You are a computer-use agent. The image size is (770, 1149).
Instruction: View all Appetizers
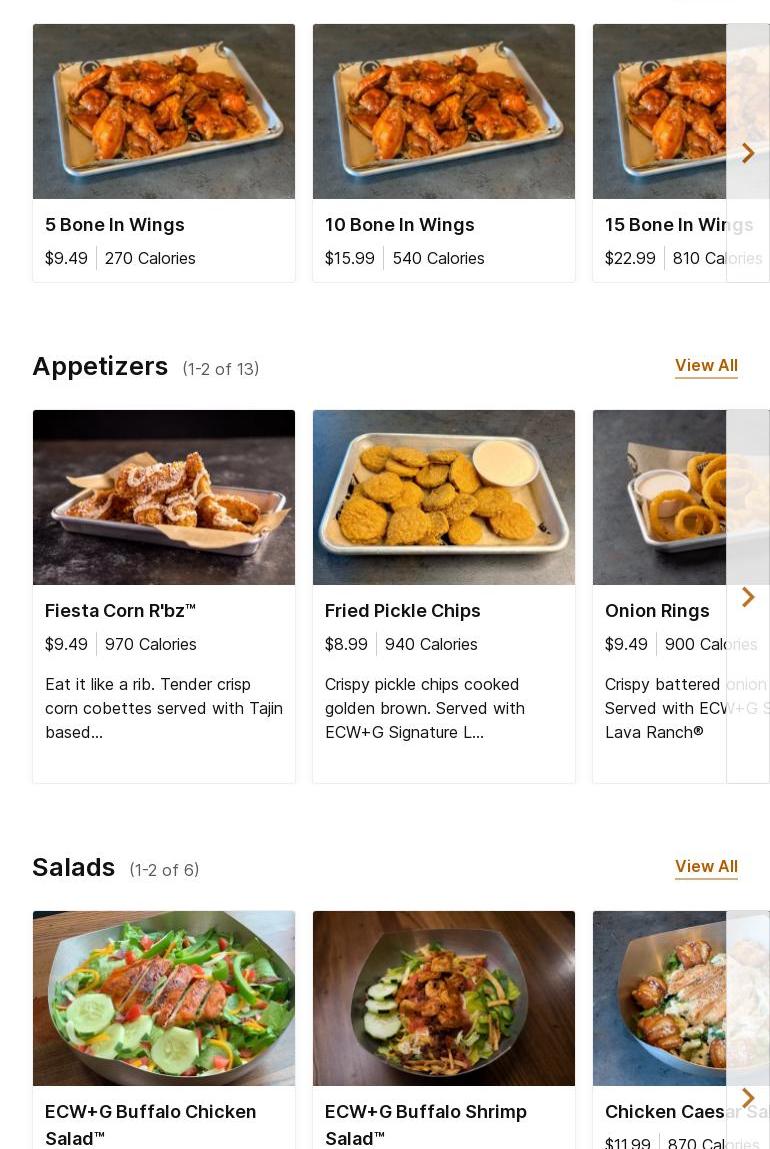[706, 366]
